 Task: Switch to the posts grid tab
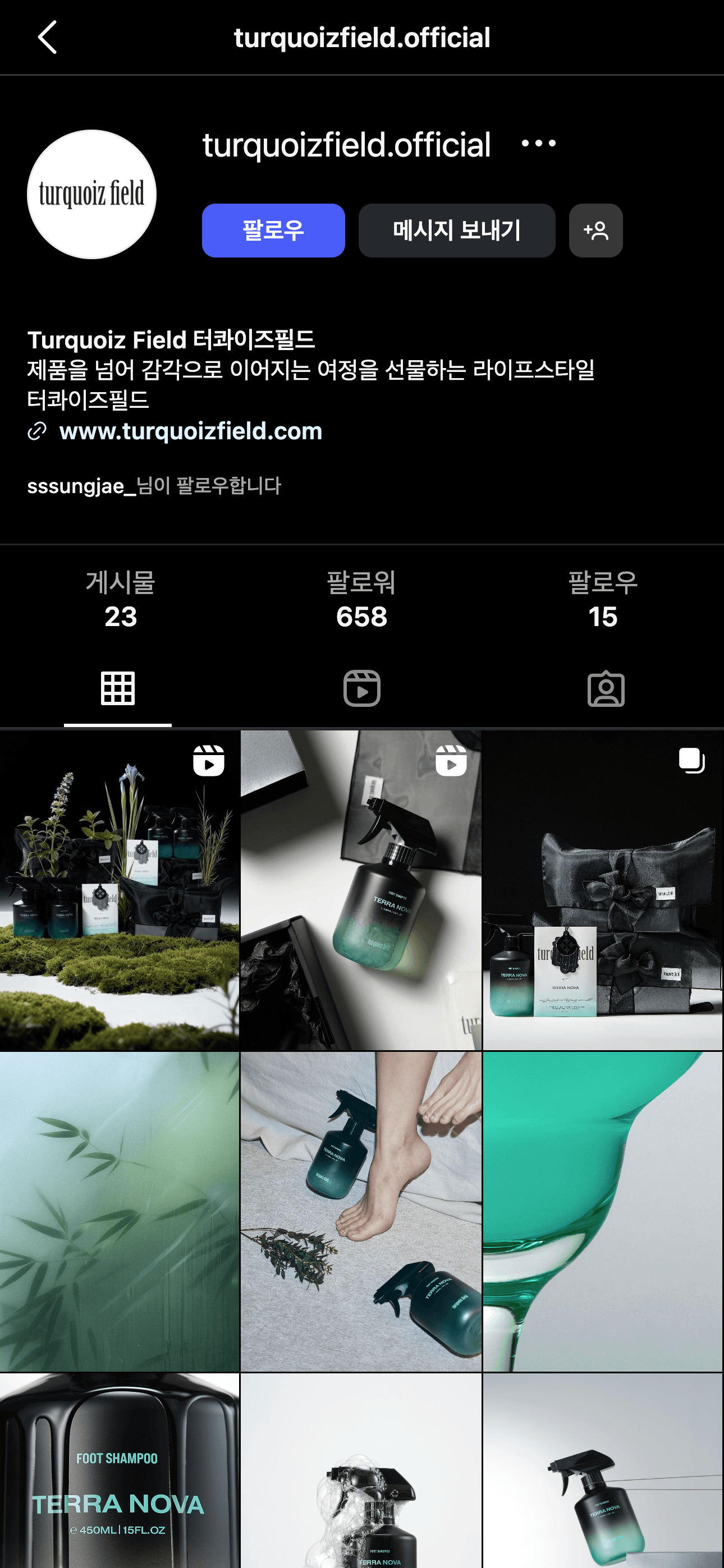pyautogui.click(x=117, y=689)
